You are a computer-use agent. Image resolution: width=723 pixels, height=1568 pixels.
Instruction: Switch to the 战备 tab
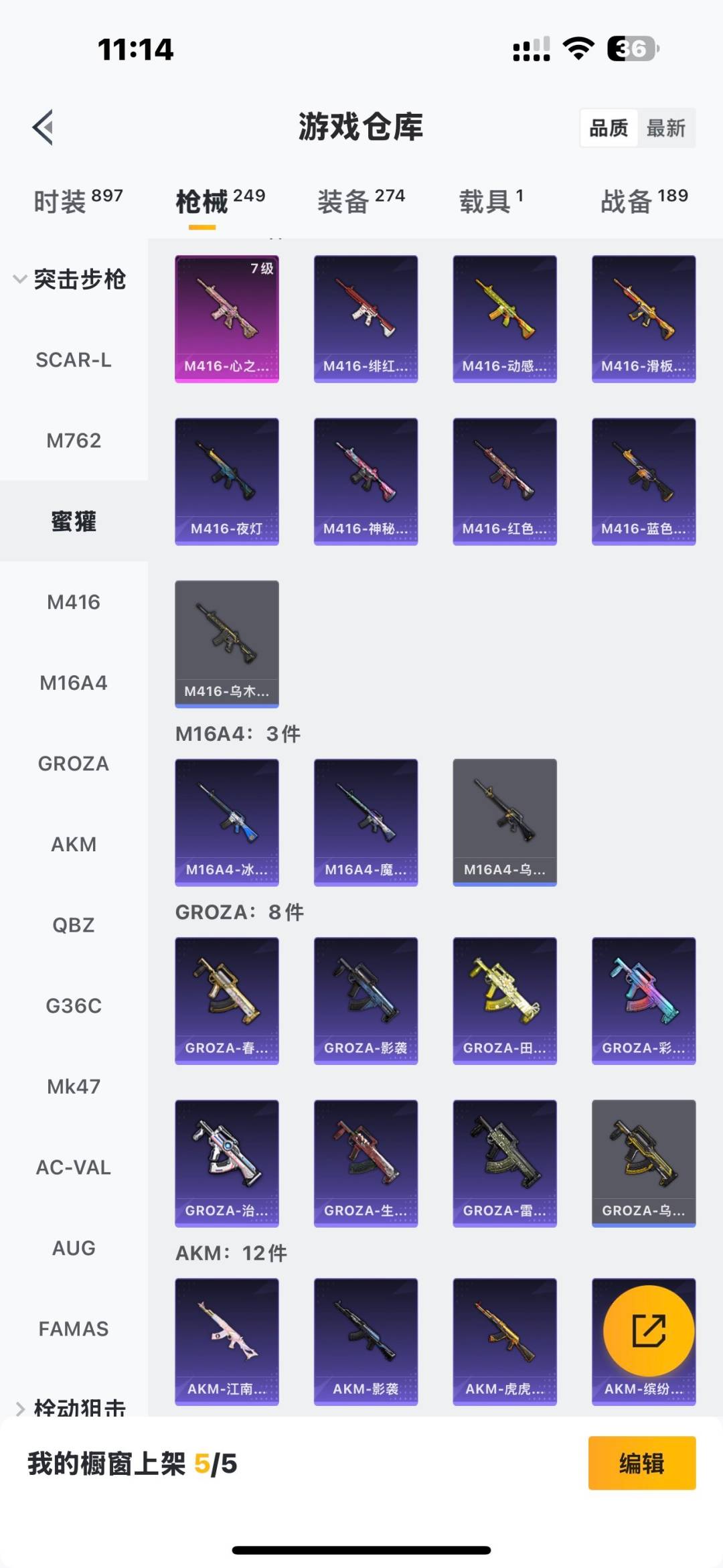[643, 201]
